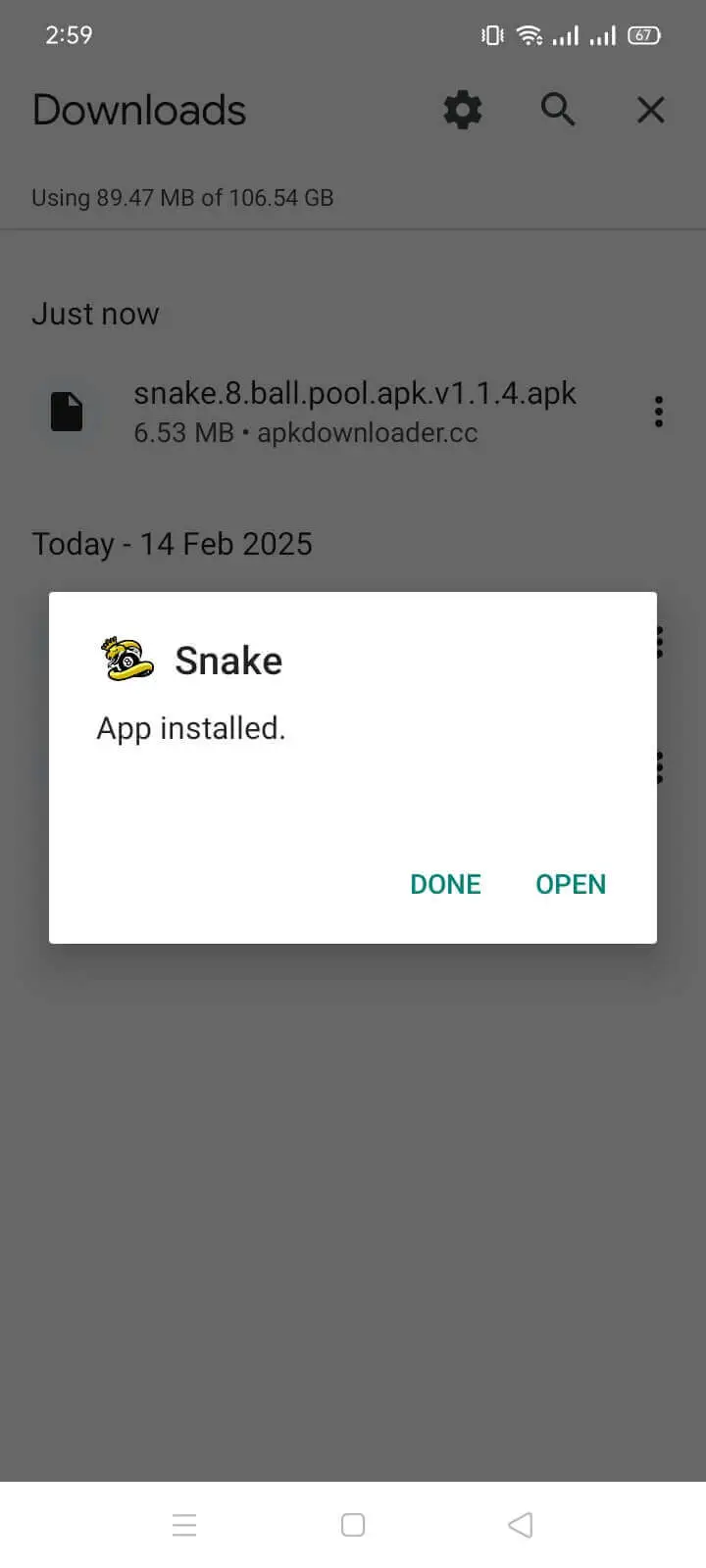
Task: Search the downloads list
Action: tap(557, 110)
